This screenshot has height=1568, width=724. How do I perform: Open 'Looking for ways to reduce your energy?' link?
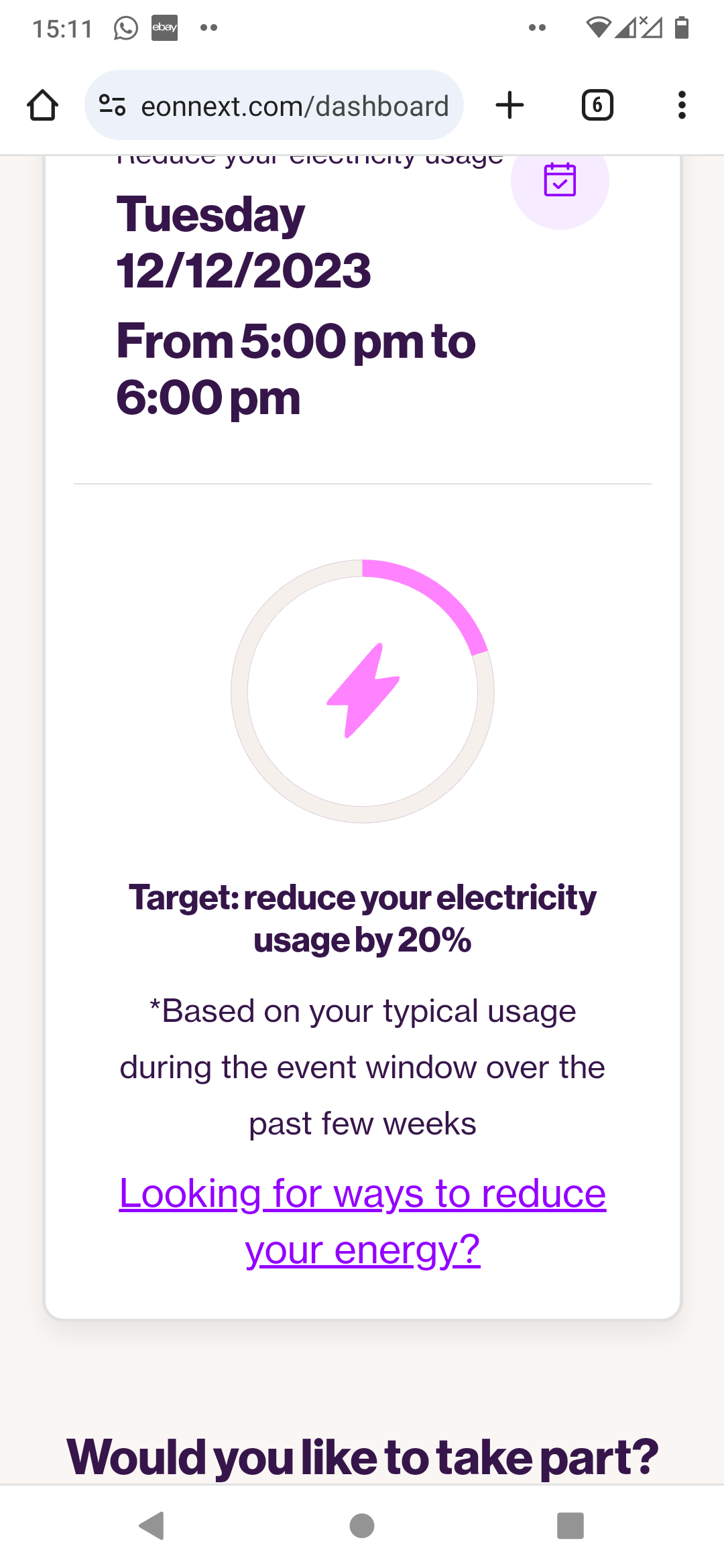[x=363, y=1221]
